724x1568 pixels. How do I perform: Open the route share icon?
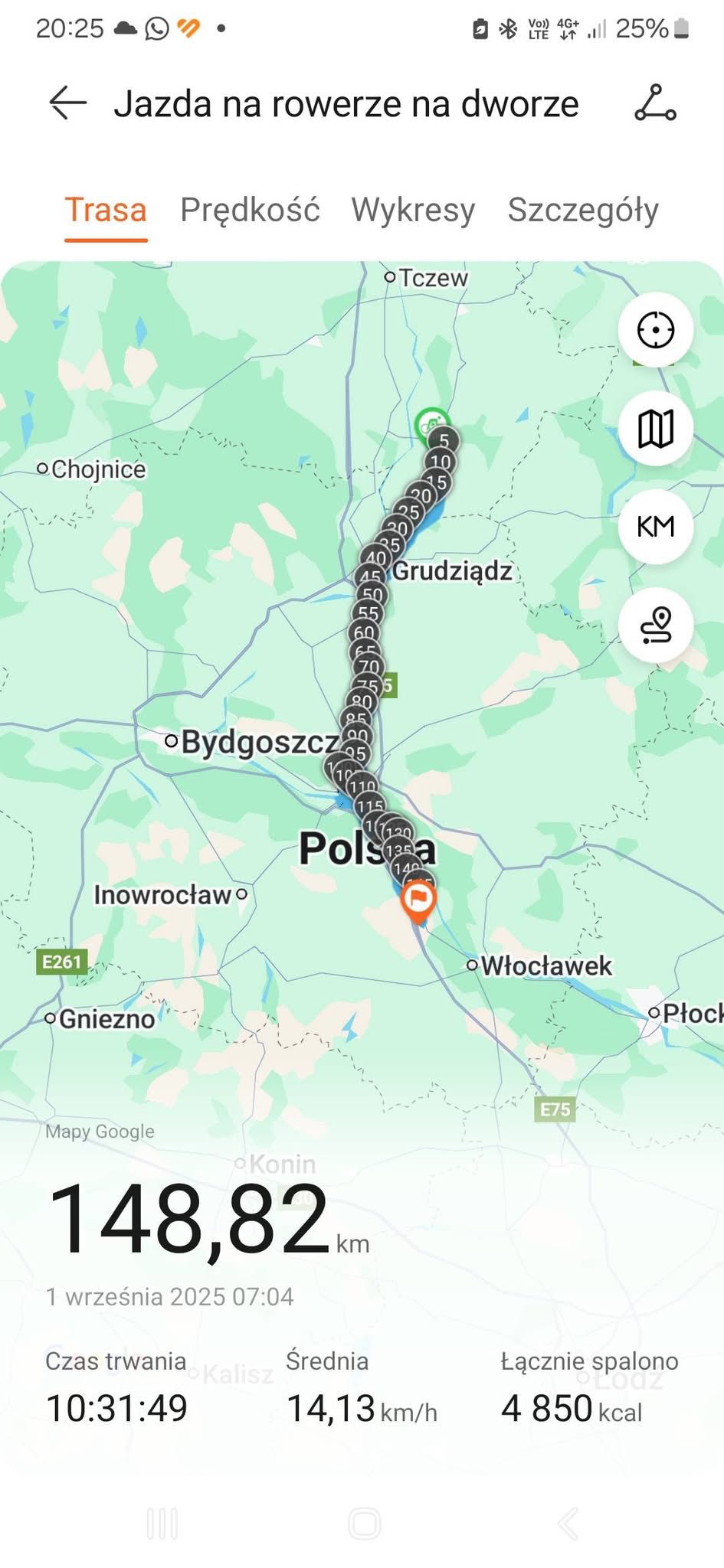click(655, 103)
